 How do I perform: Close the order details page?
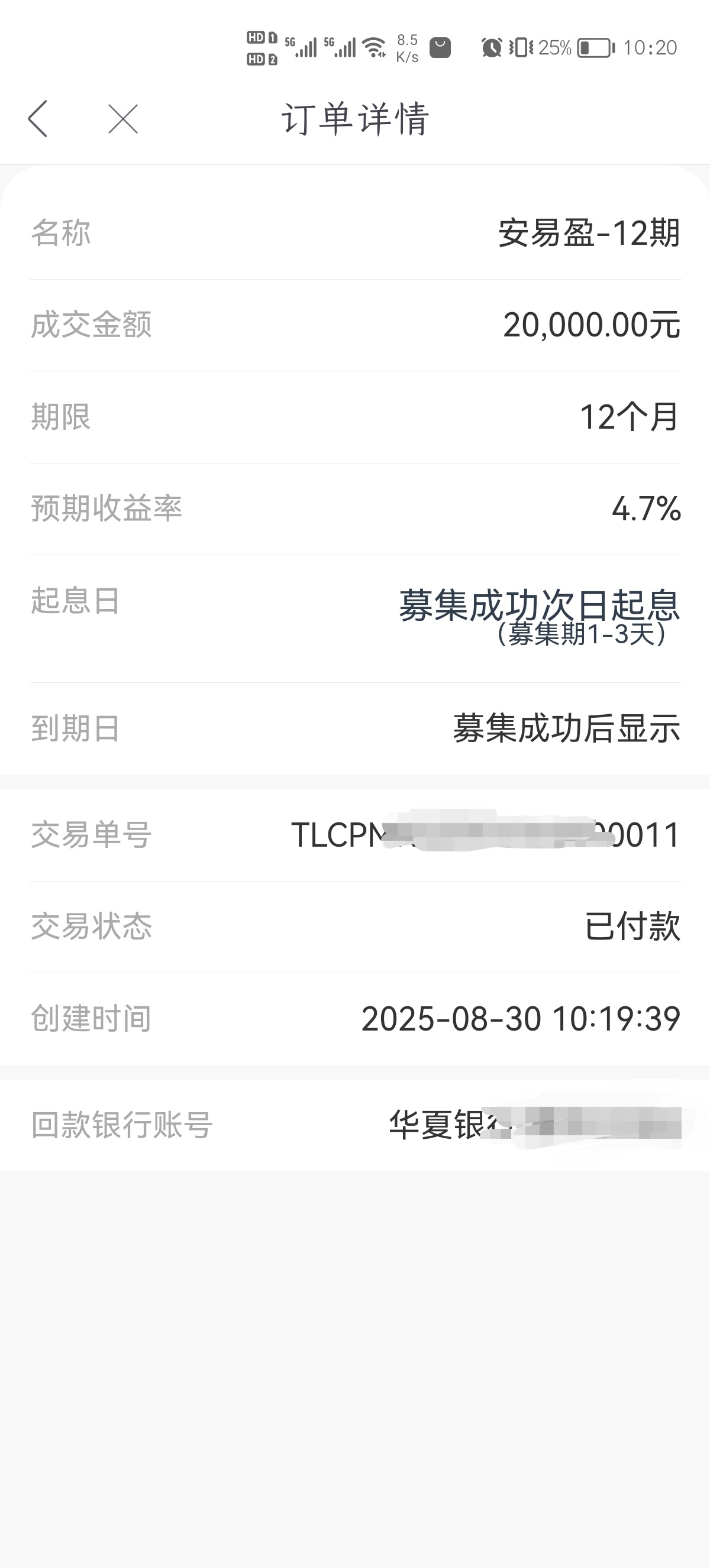pos(123,119)
